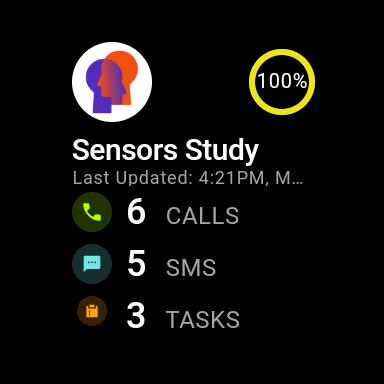Screen dimensions: 384x384
Task: Open the 5 SMS row
Action: 144,264
